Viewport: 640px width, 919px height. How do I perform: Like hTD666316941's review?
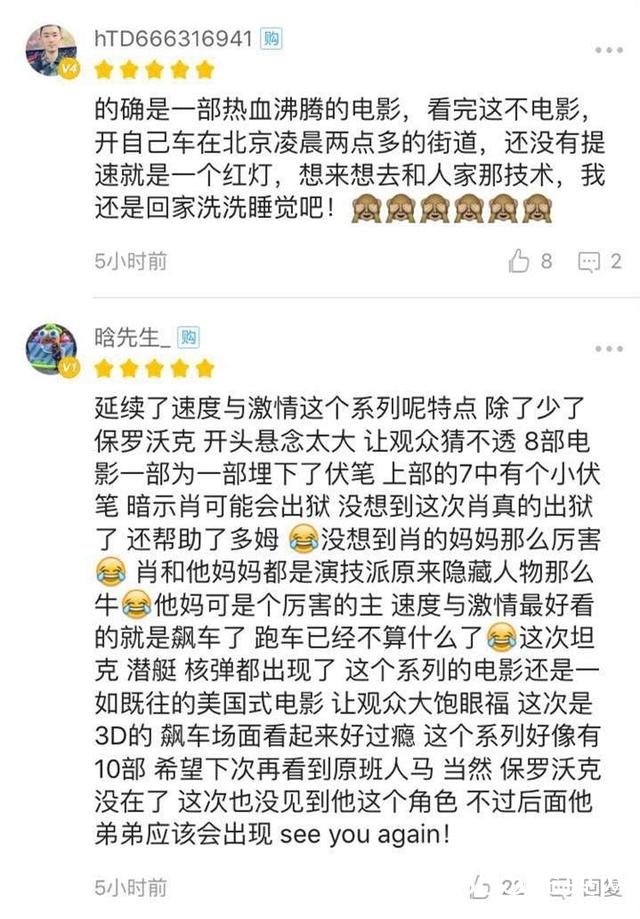coord(519,262)
